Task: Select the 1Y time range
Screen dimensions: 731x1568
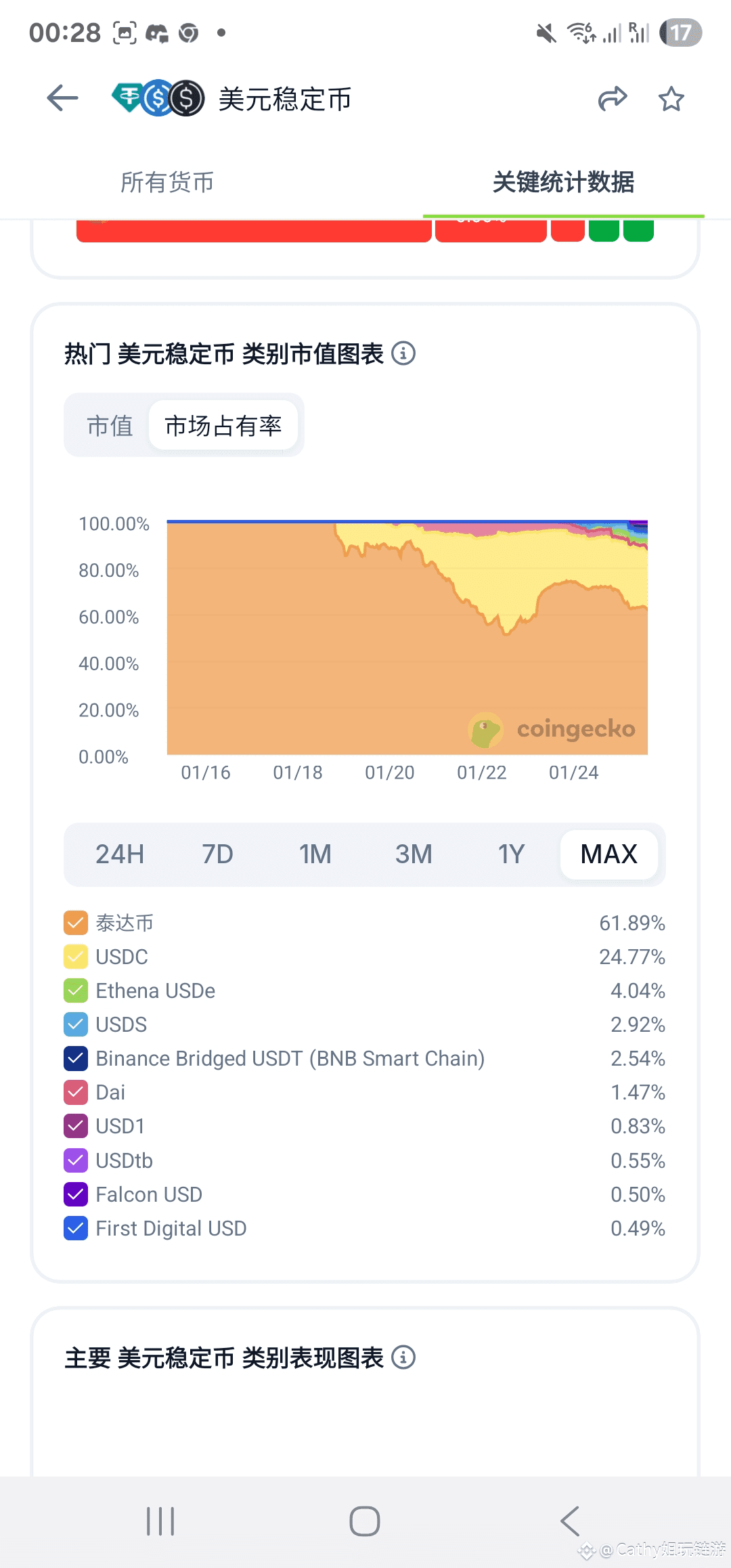Action: coord(512,854)
